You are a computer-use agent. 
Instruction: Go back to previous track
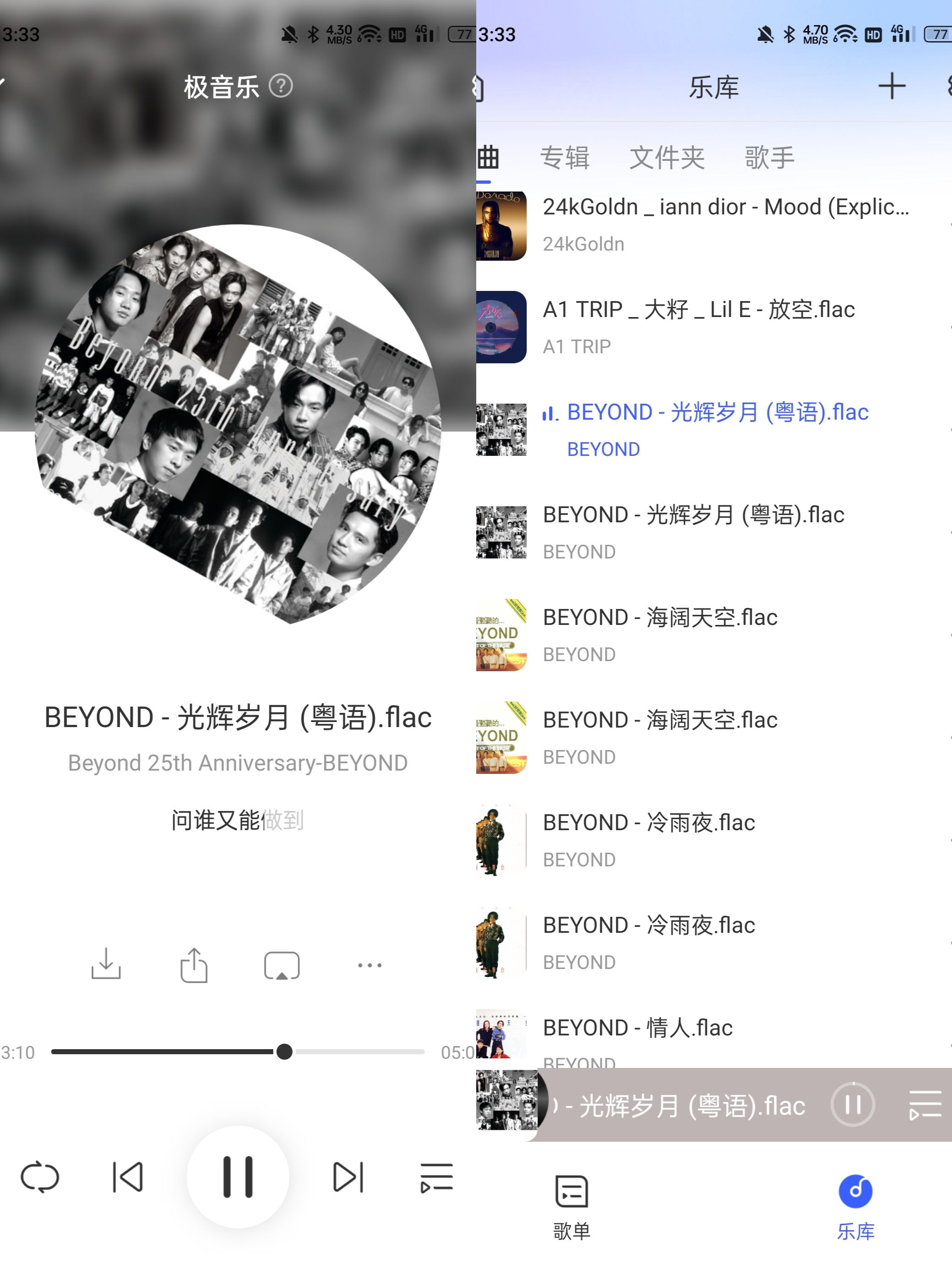[127, 1178]
